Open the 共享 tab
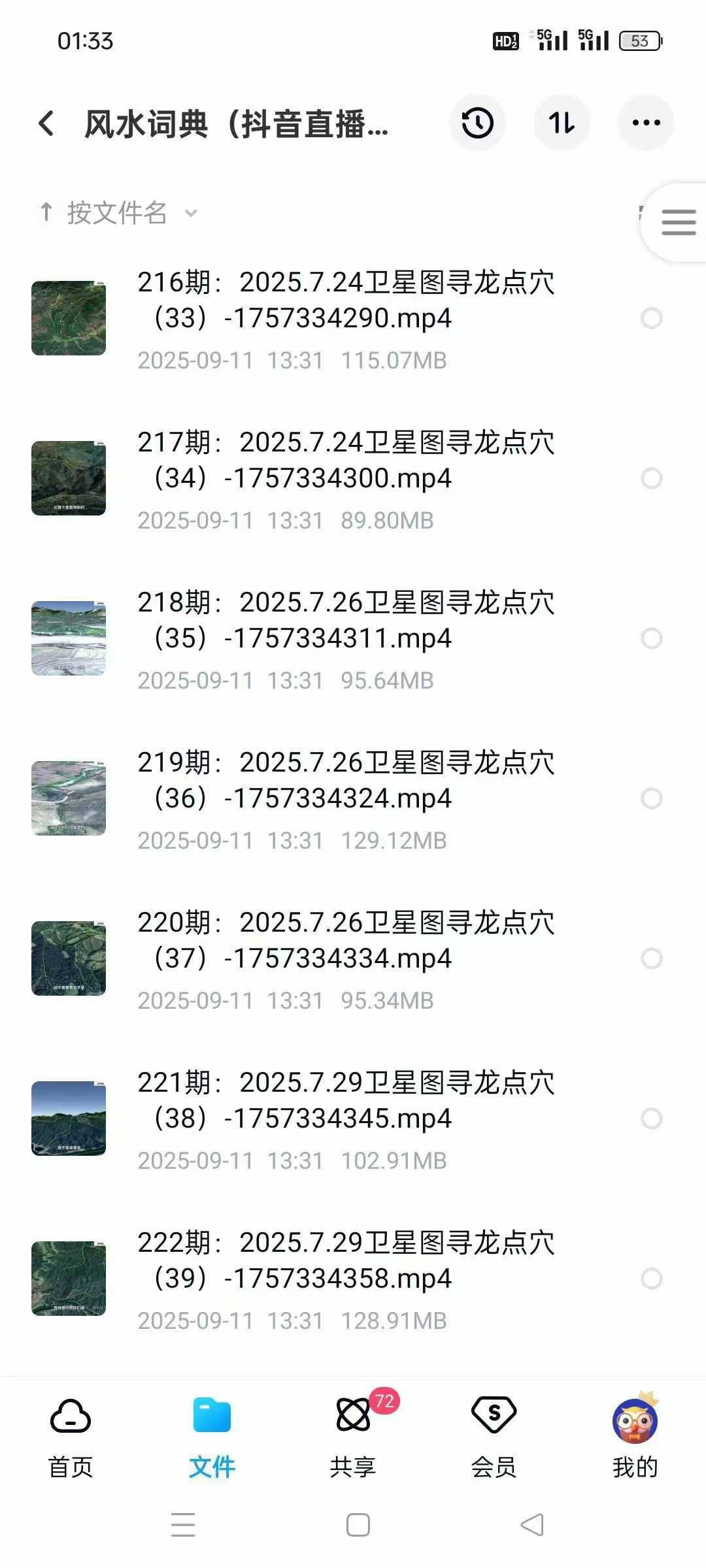The height and width of the screenshot is (1568, 706). tap(353, 1437)
